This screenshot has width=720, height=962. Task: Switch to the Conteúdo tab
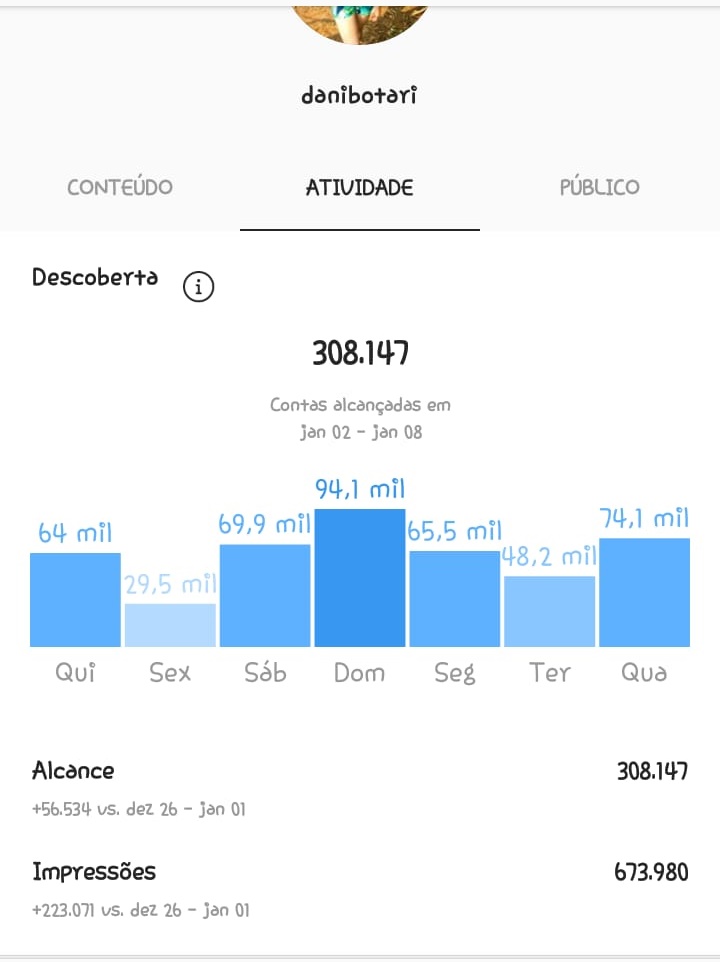point(120,187)
